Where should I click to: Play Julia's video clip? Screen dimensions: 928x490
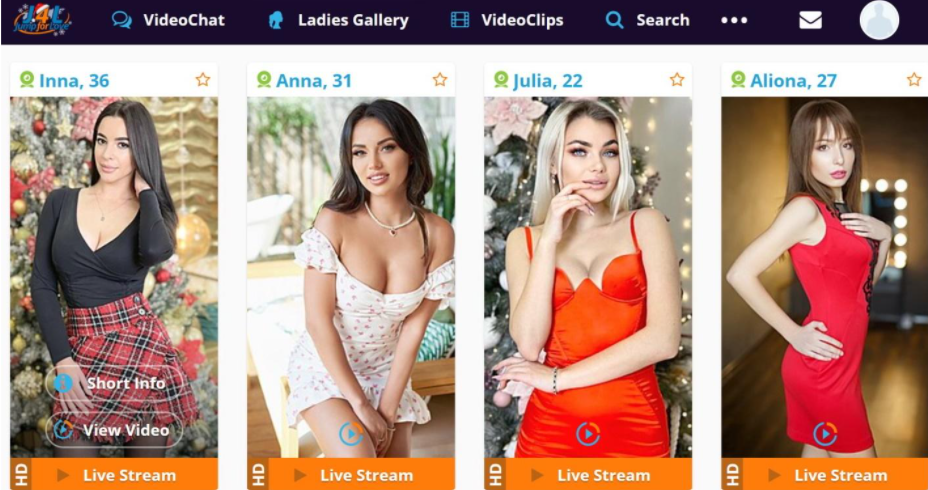tap(587, 433)
